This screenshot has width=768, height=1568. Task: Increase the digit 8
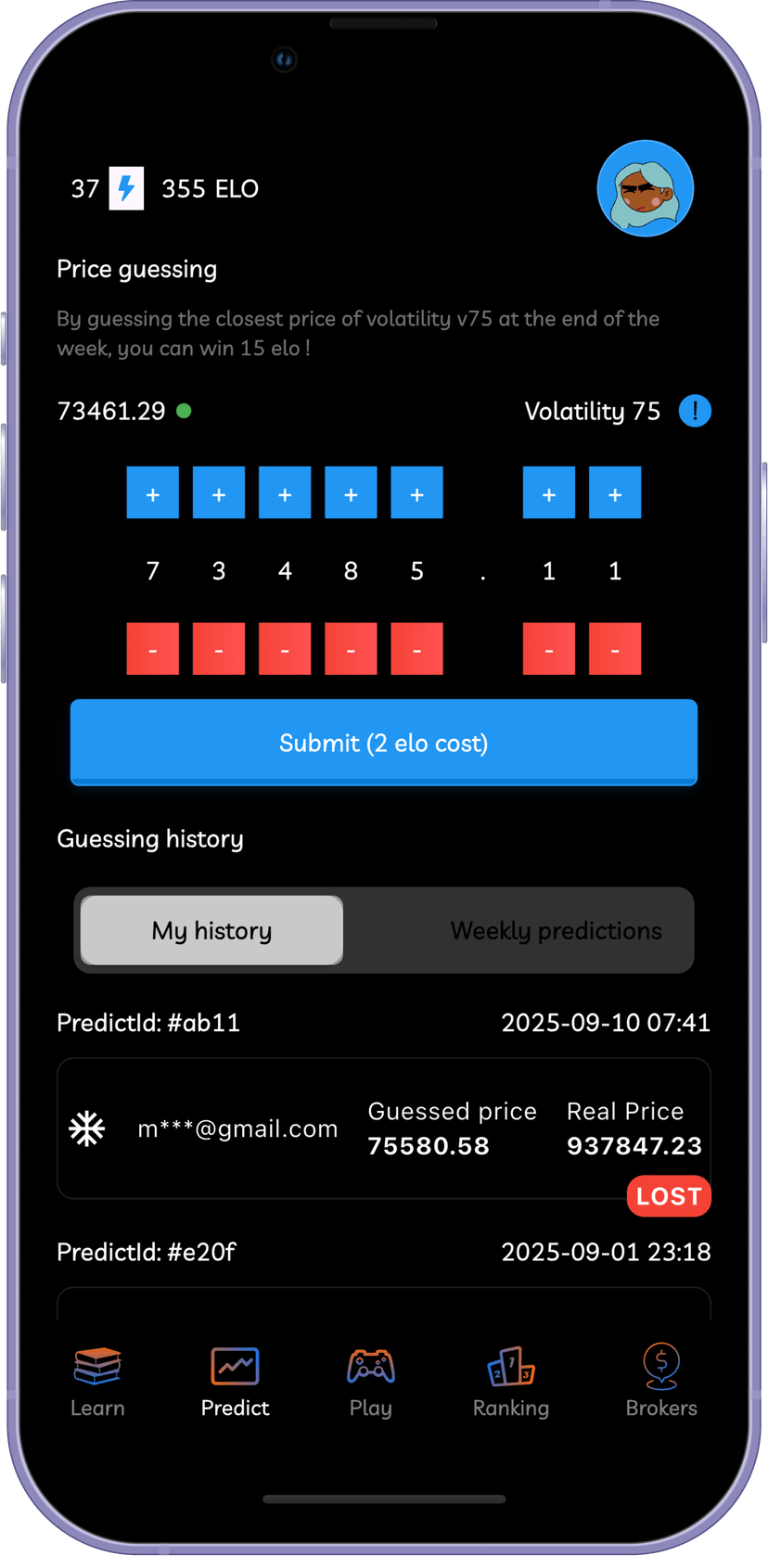351,492
